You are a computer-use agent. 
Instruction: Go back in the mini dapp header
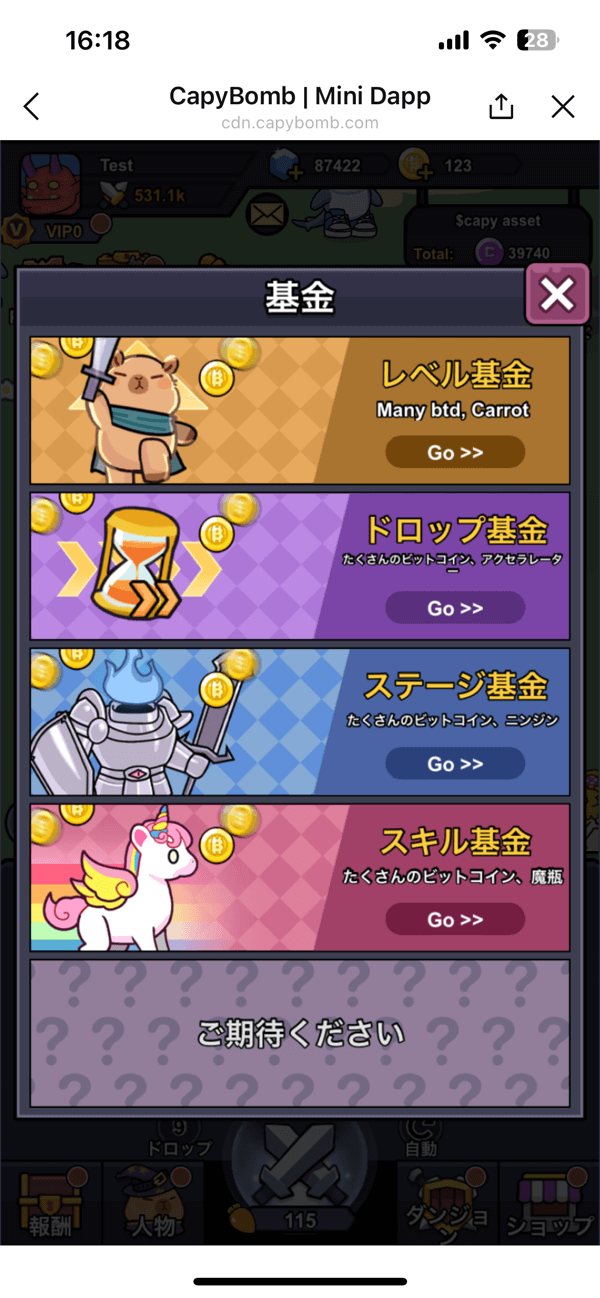32,107
